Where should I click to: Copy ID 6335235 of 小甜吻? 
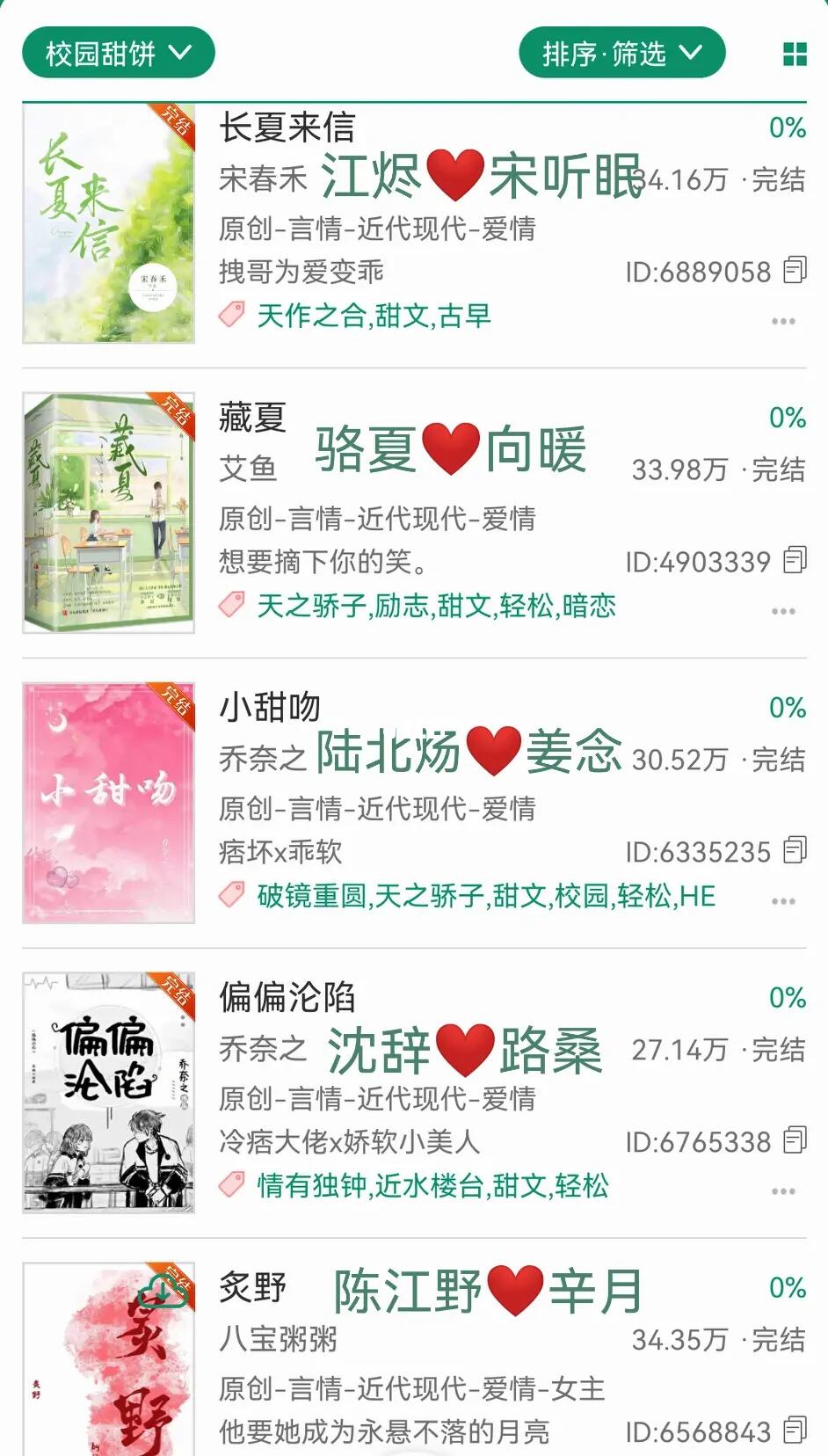794,851
